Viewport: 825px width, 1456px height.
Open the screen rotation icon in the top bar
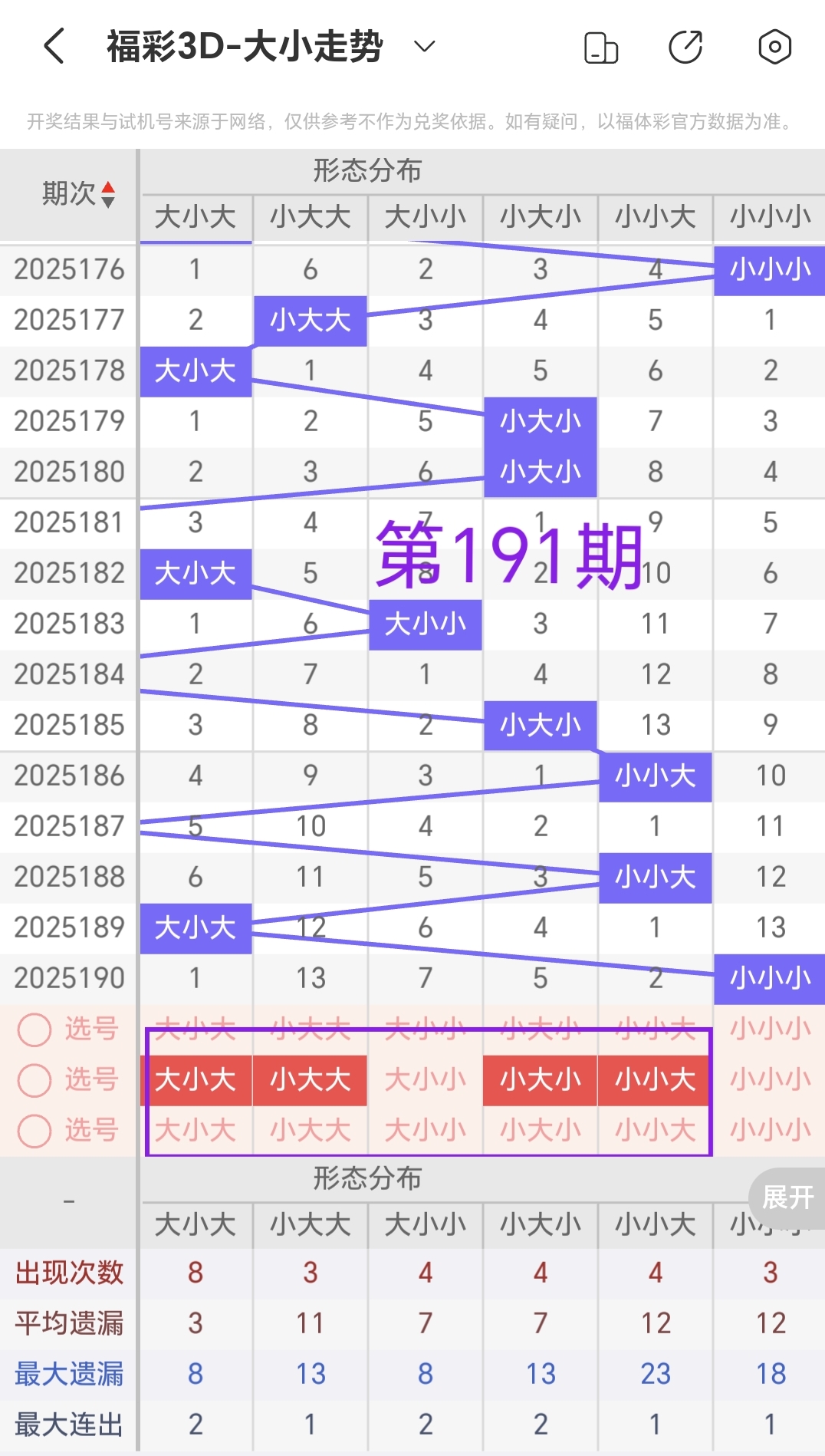click(x=601, y=47)
